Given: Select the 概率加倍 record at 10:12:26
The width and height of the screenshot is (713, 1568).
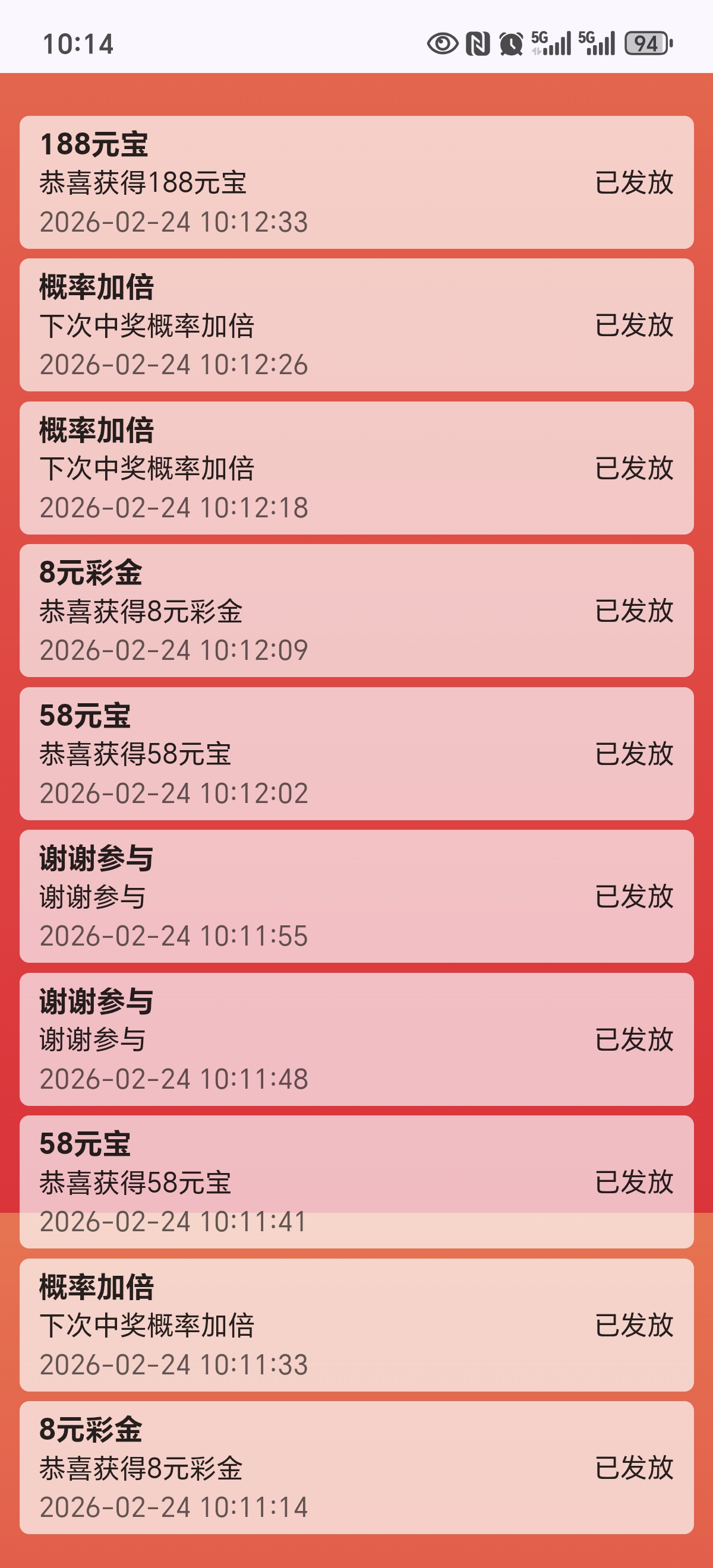Looking at the screenshot, I should 356,324.
